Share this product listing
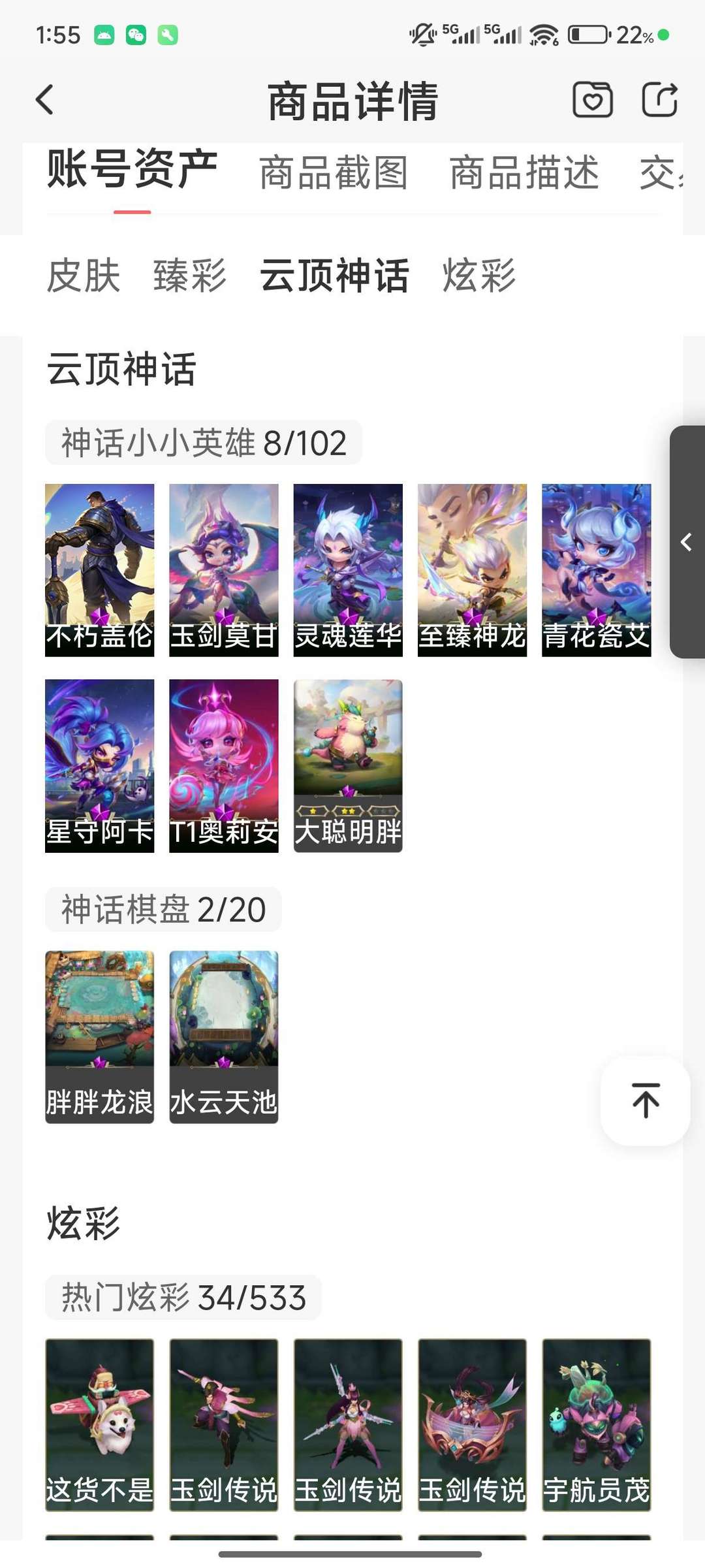 click(x=659, y=100)
